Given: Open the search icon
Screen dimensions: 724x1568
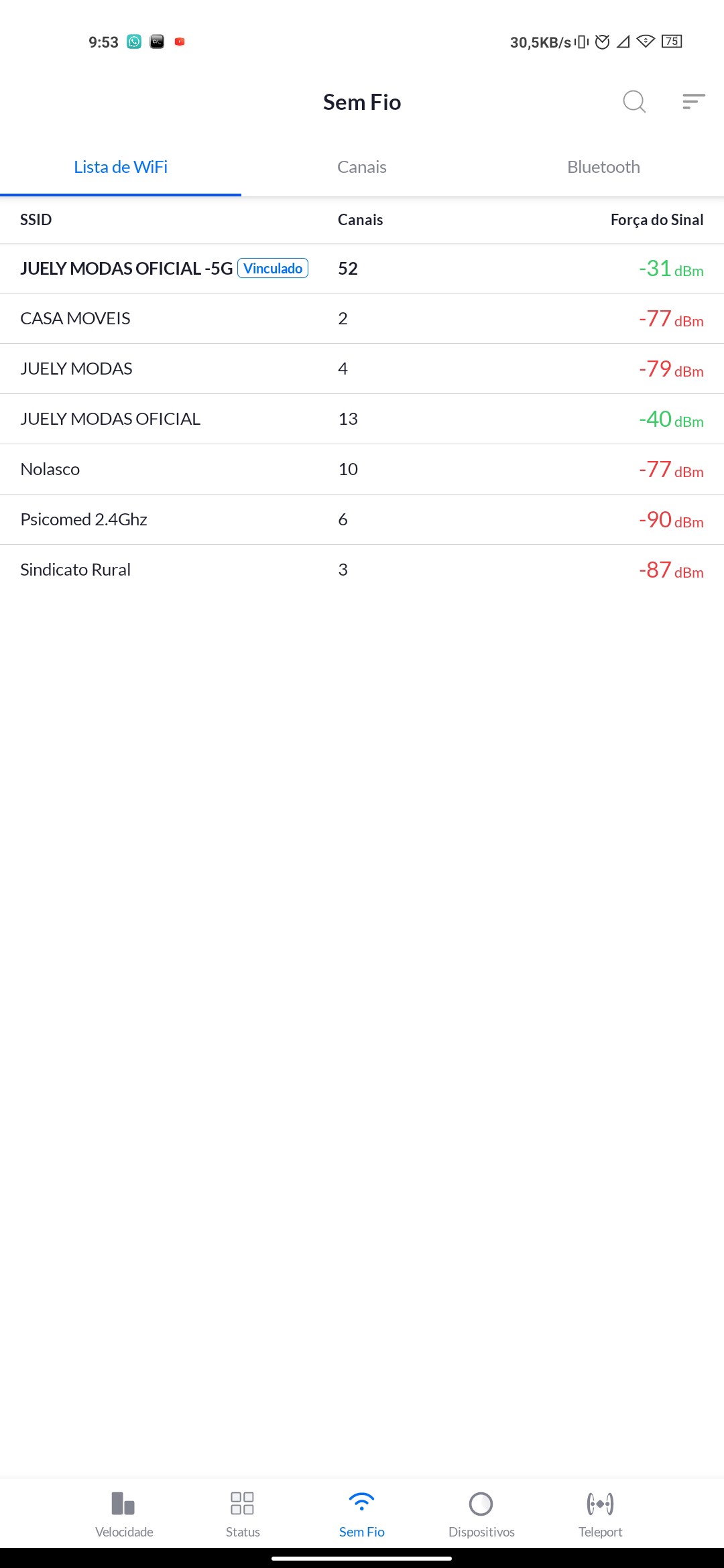Looking at the screenshot, I should [633, 102].
